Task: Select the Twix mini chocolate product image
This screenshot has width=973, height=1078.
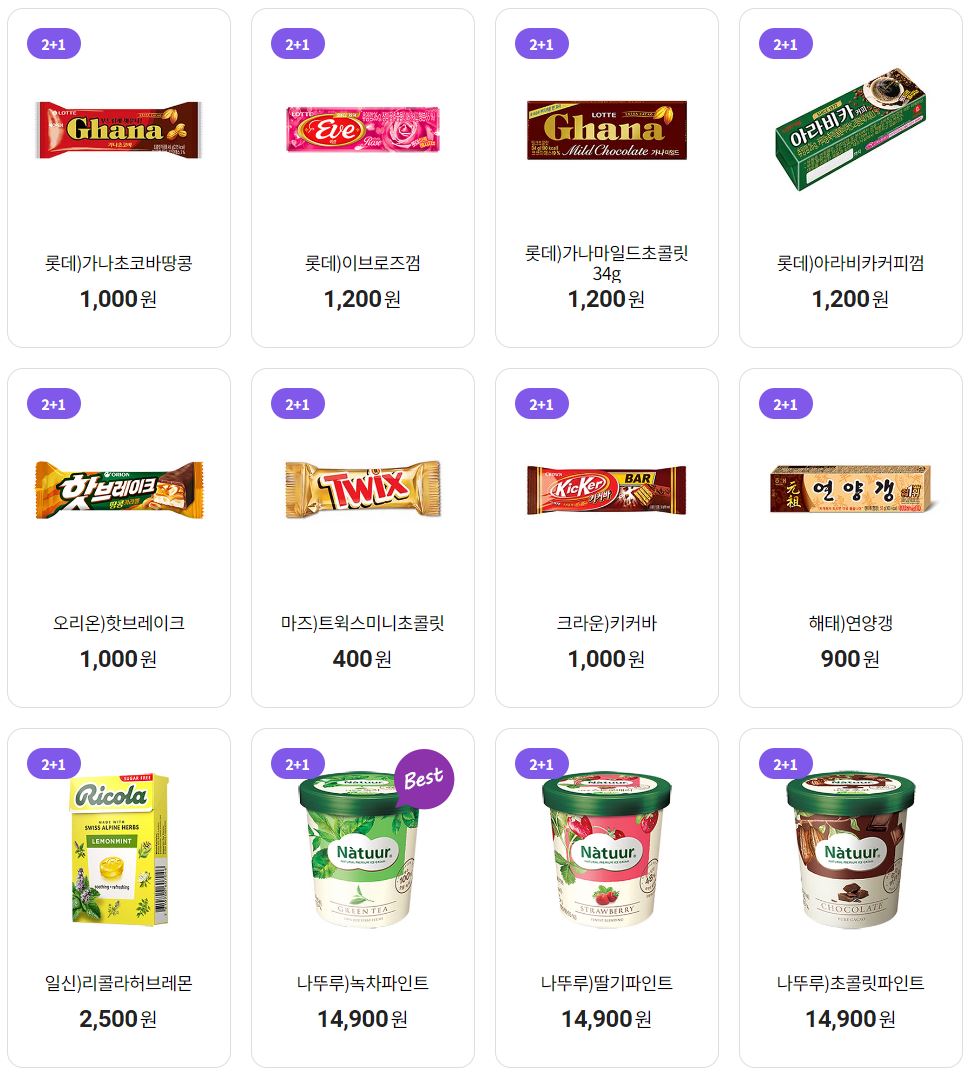Action: coord(363,490)
